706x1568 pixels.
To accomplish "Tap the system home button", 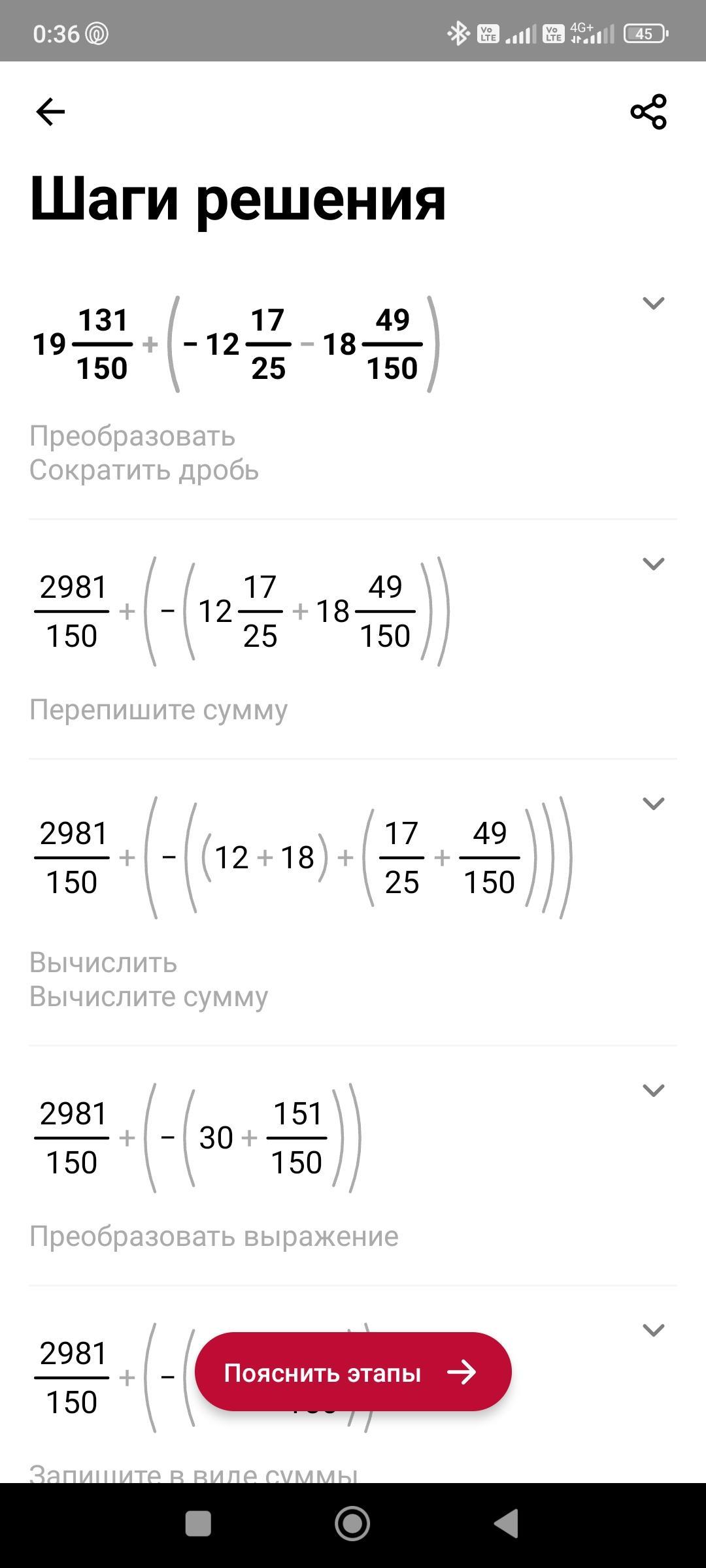I will click(352, 1524).
